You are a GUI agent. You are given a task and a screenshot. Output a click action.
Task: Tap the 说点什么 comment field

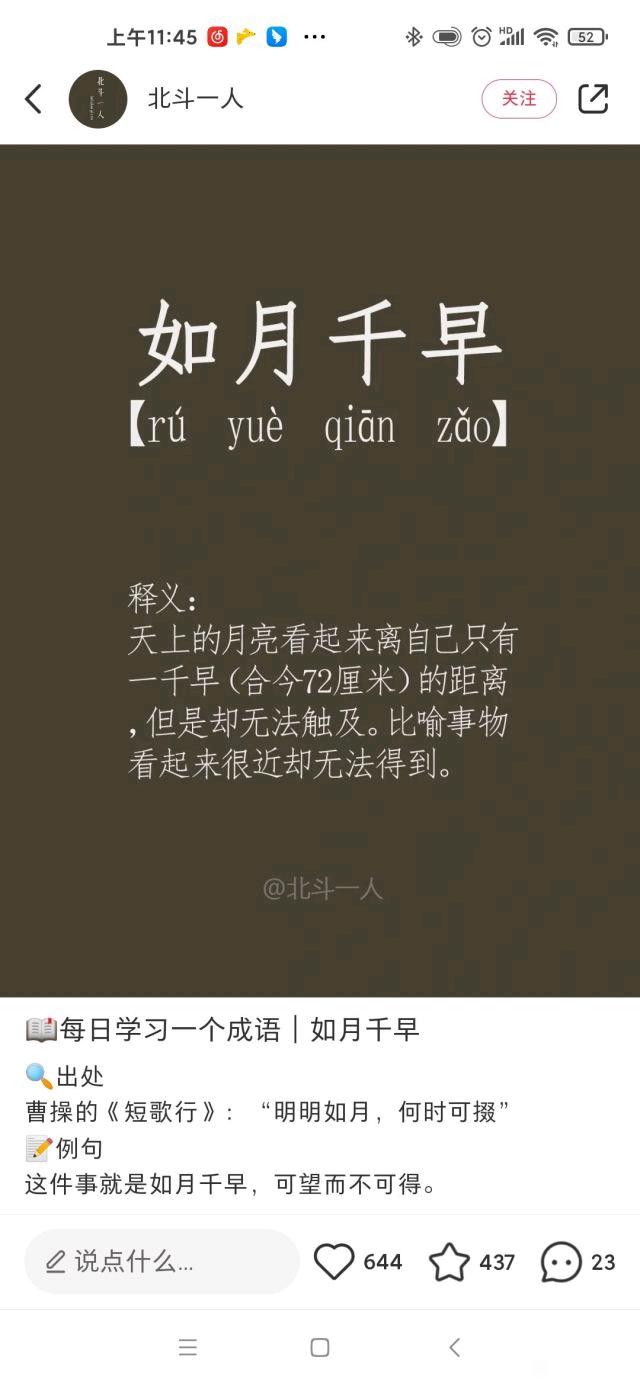(x=162, y=1262)
